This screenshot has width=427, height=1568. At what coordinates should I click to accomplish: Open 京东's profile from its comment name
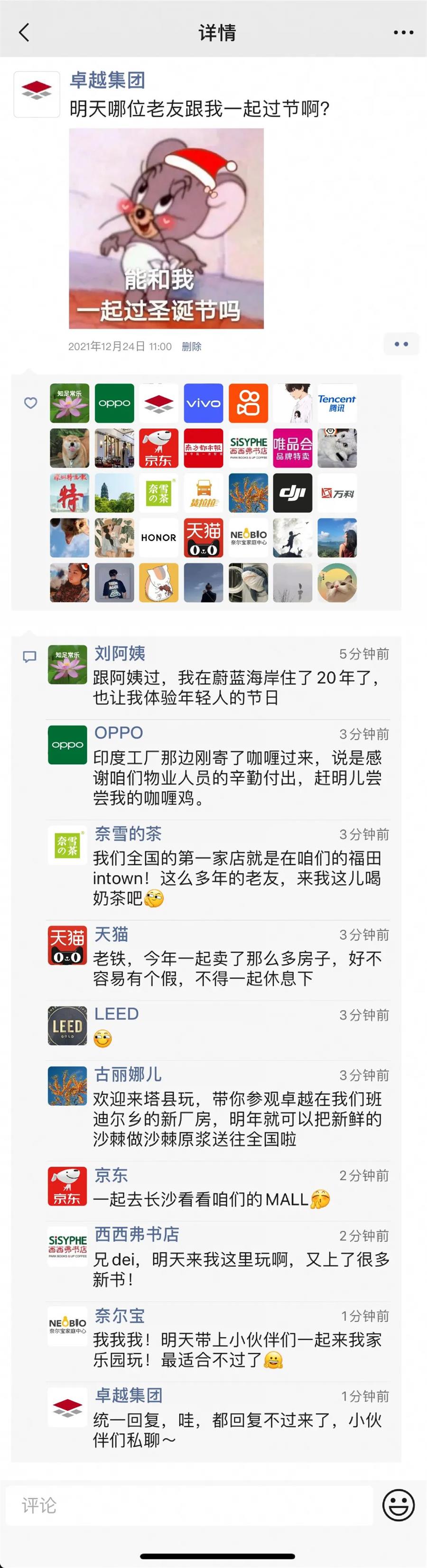tap(111, 1175)
